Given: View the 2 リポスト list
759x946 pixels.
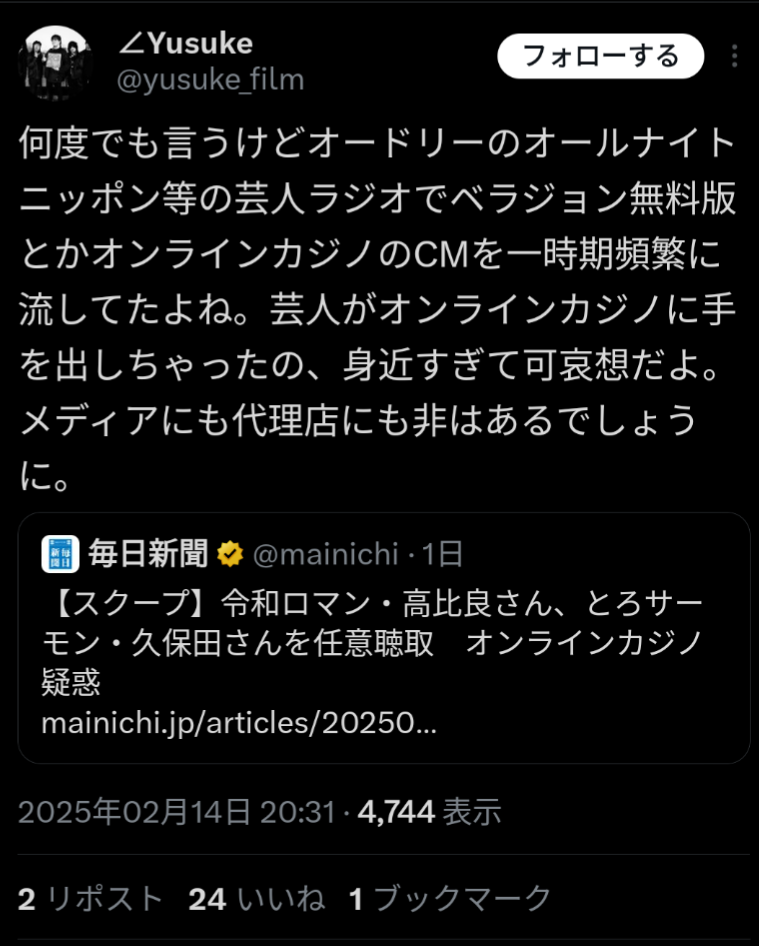Looking at the screenshot, I should coord(90,898).
